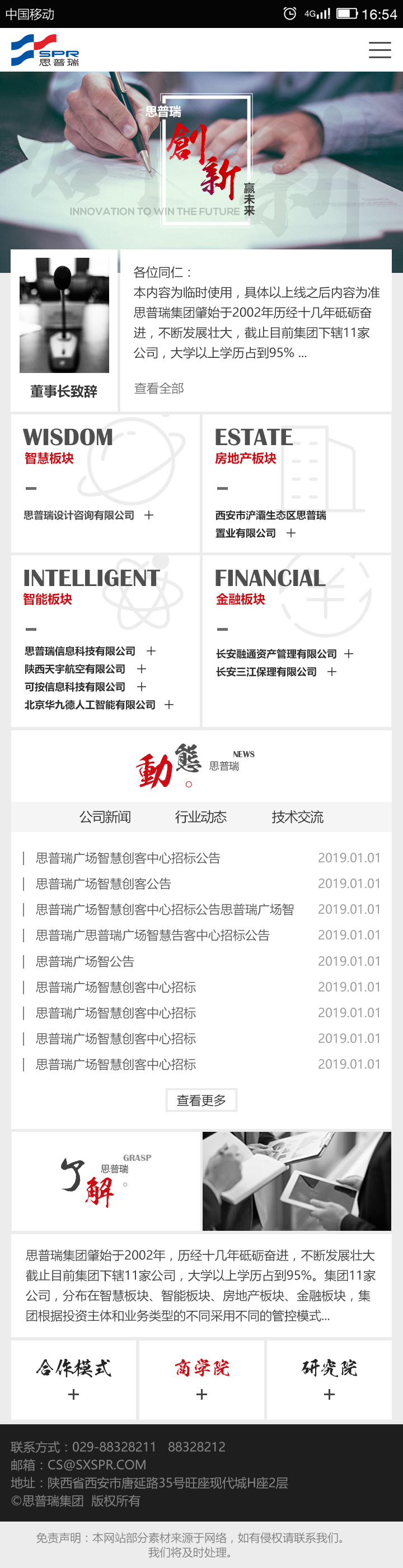Open the 董事长致辞 photo card

click(x=64, y=329)
